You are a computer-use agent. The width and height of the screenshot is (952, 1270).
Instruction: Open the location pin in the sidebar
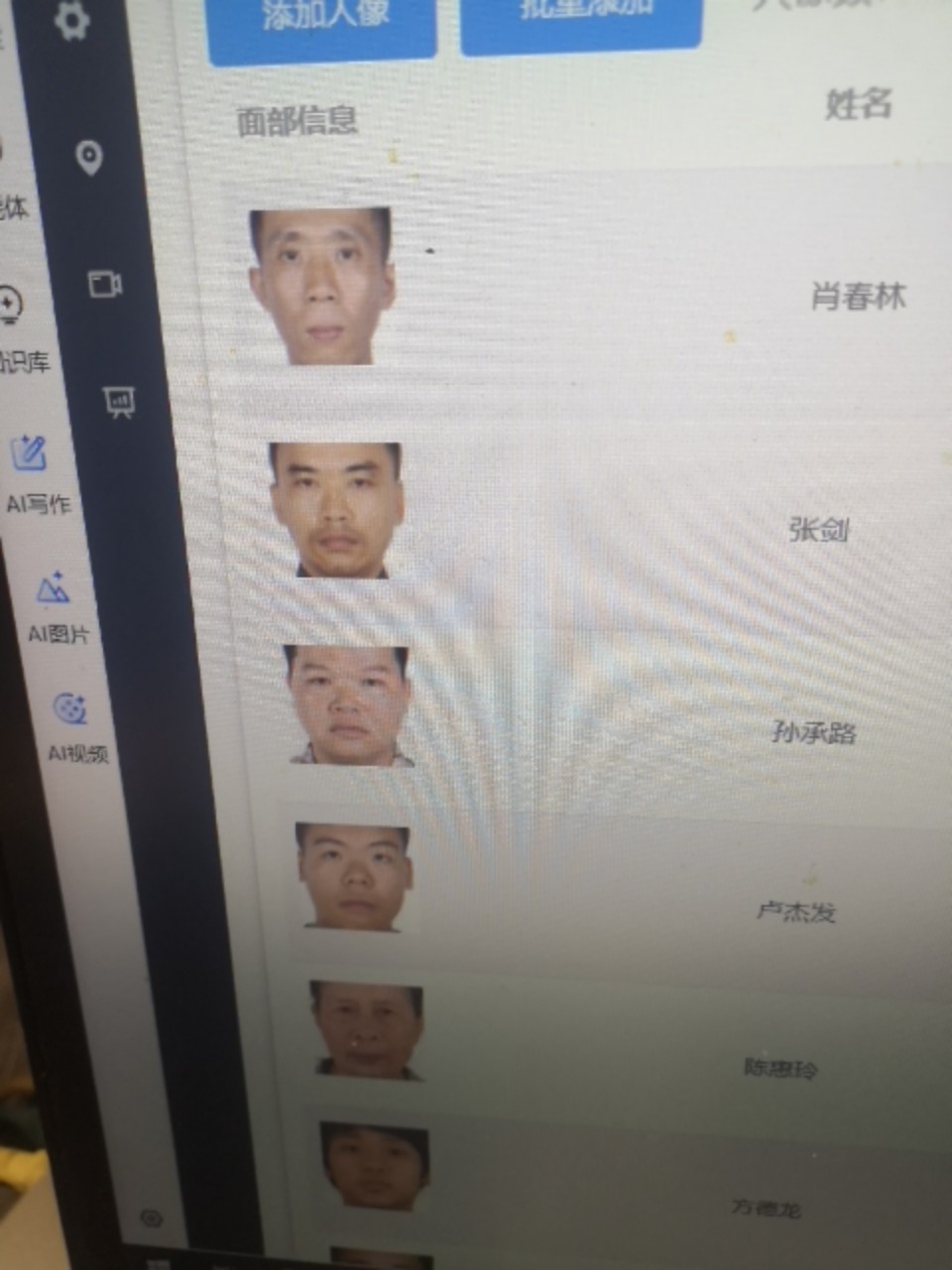89,157
